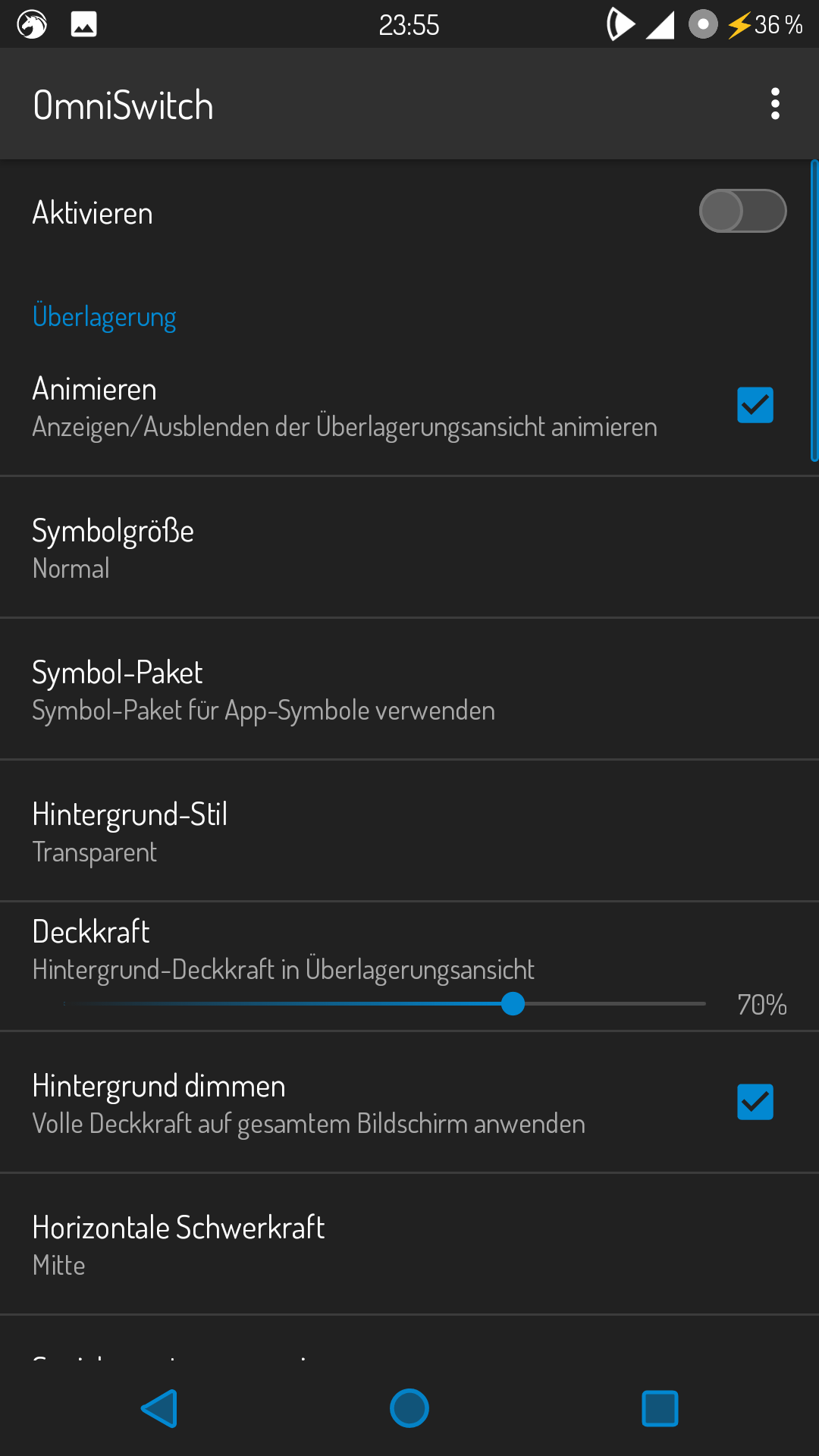Open the Symbol-Paket option

(409, 689)
